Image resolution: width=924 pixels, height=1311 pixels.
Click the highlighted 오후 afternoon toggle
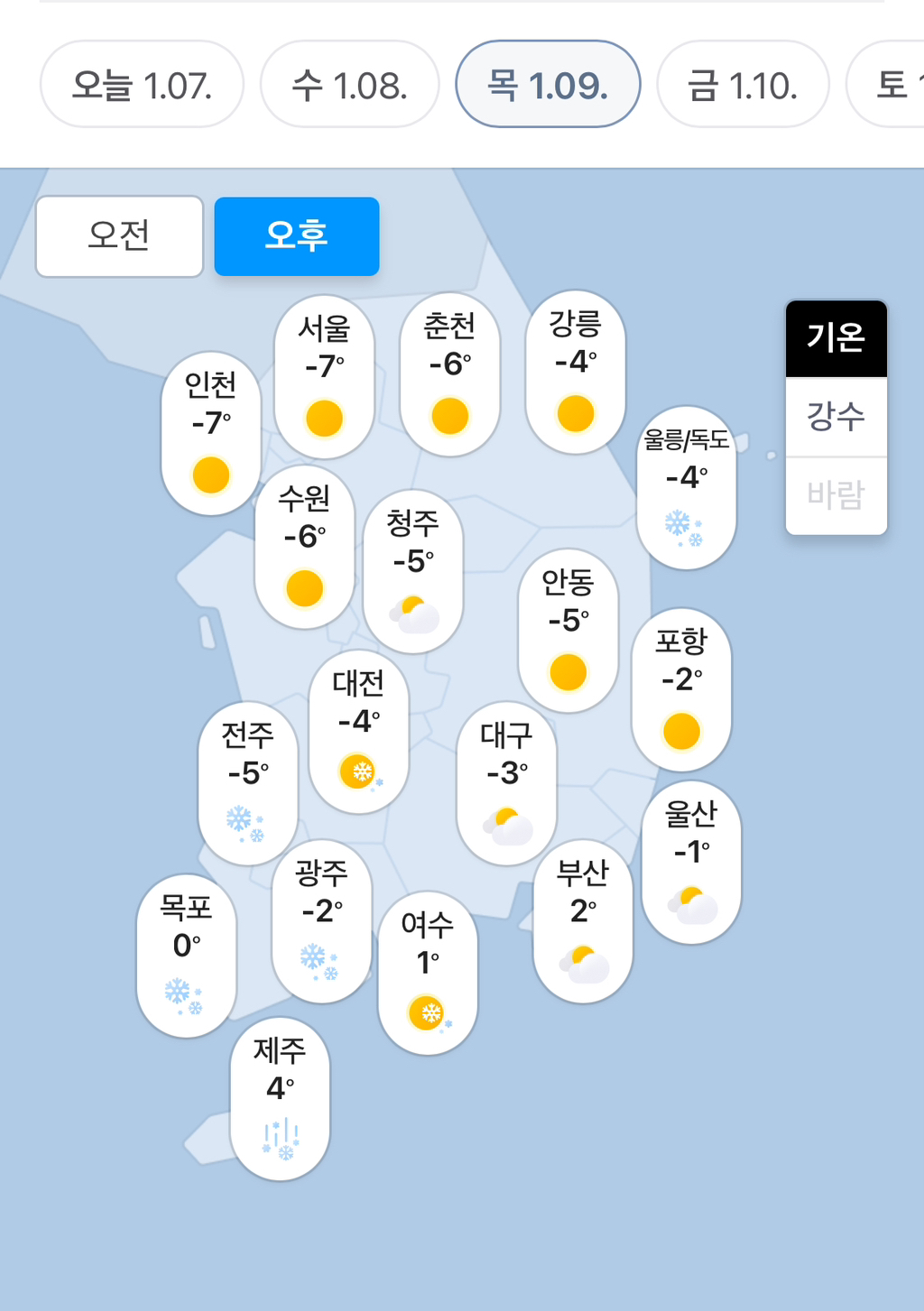coord(296,235)
